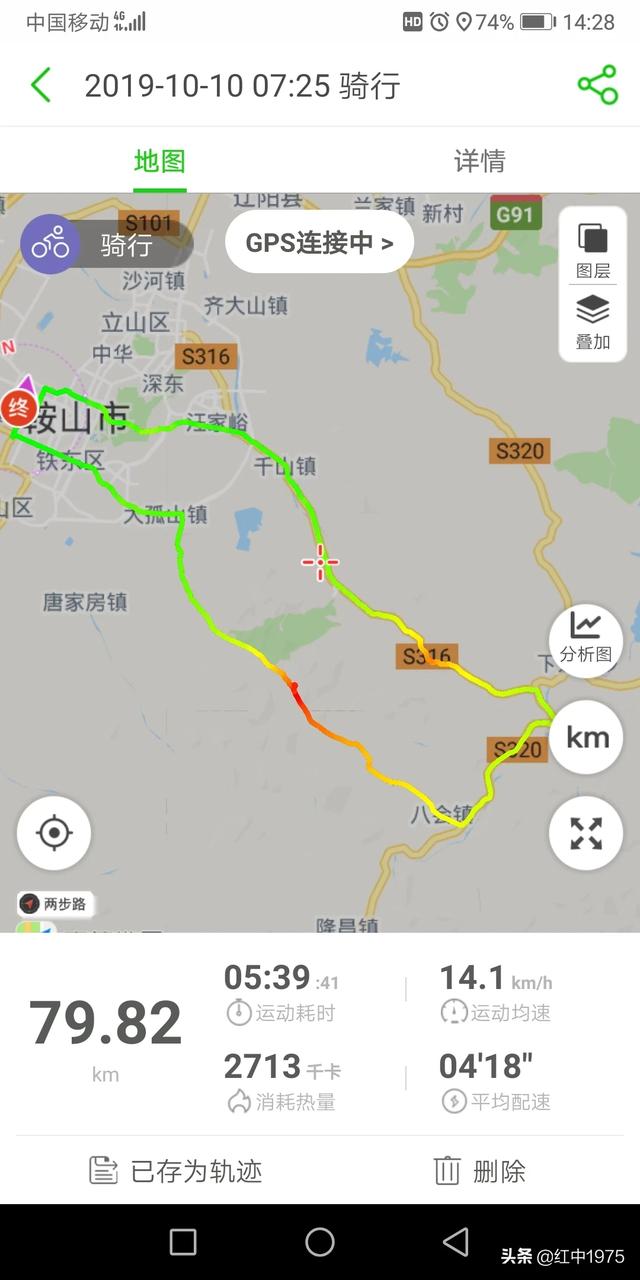
Task: Open the GPS连接中 status pill
Action: (x=319, y=242)
